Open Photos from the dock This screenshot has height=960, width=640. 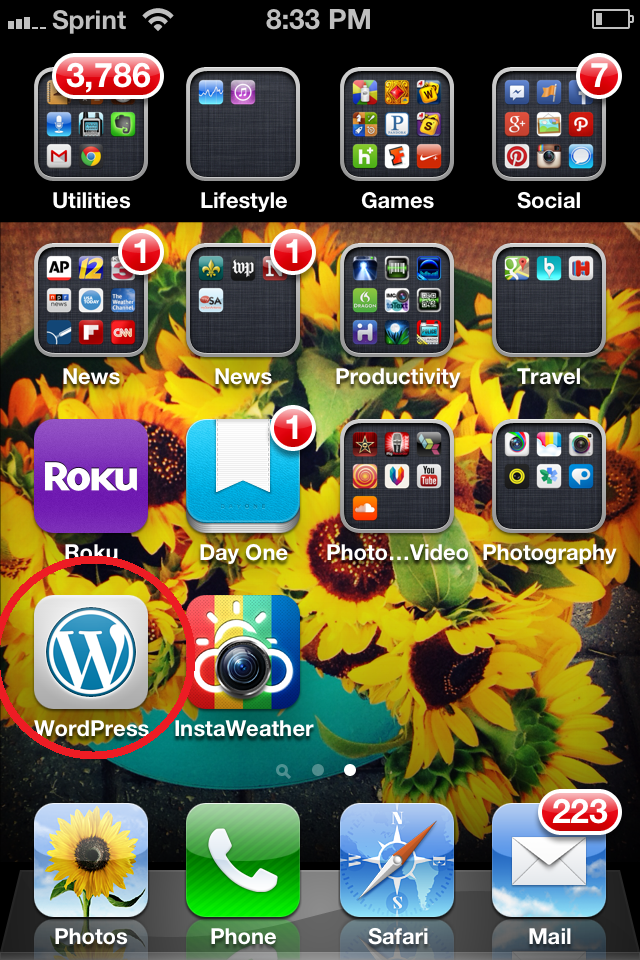click(x=91, y=860)
